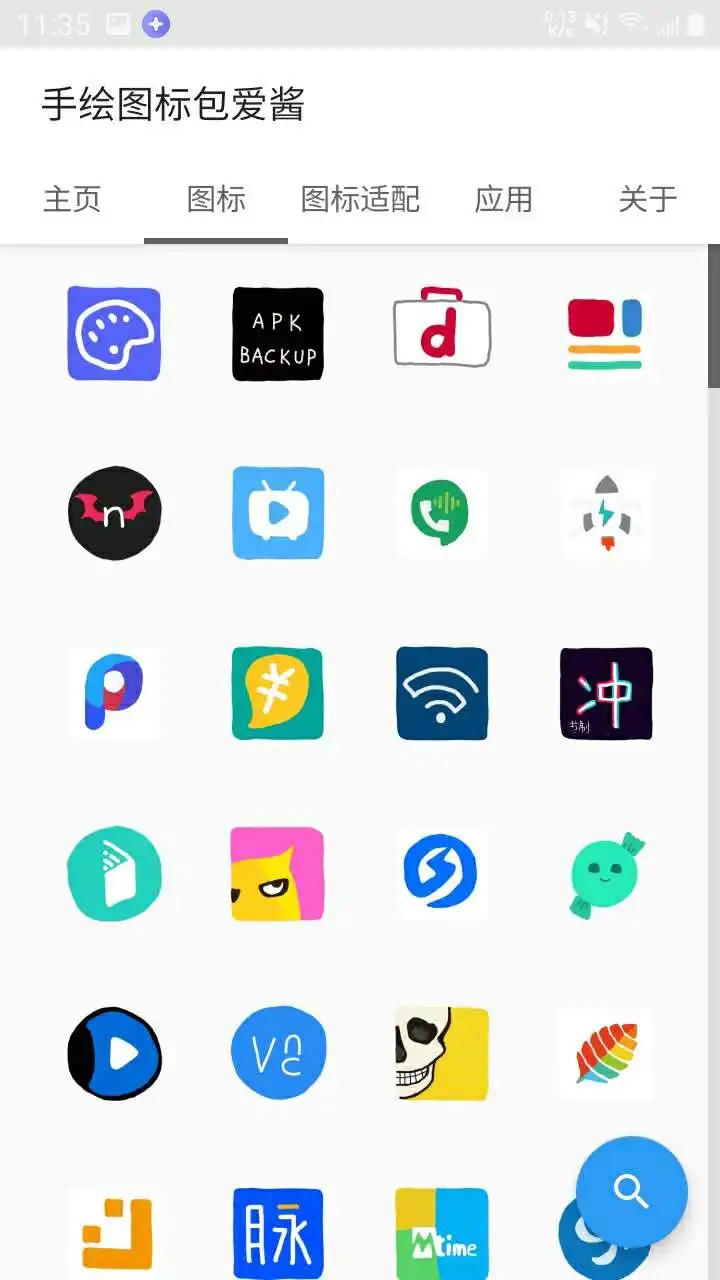
Task: Click the gray rocket icon
Action: (x=605, y=513)
